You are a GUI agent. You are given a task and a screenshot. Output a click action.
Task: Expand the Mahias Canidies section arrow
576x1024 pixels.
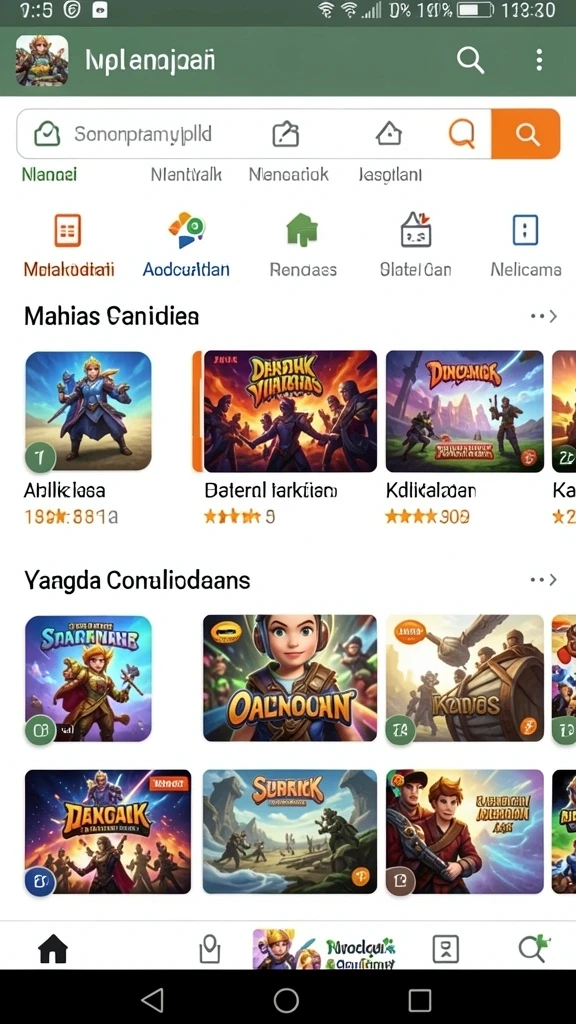point(544,317)
